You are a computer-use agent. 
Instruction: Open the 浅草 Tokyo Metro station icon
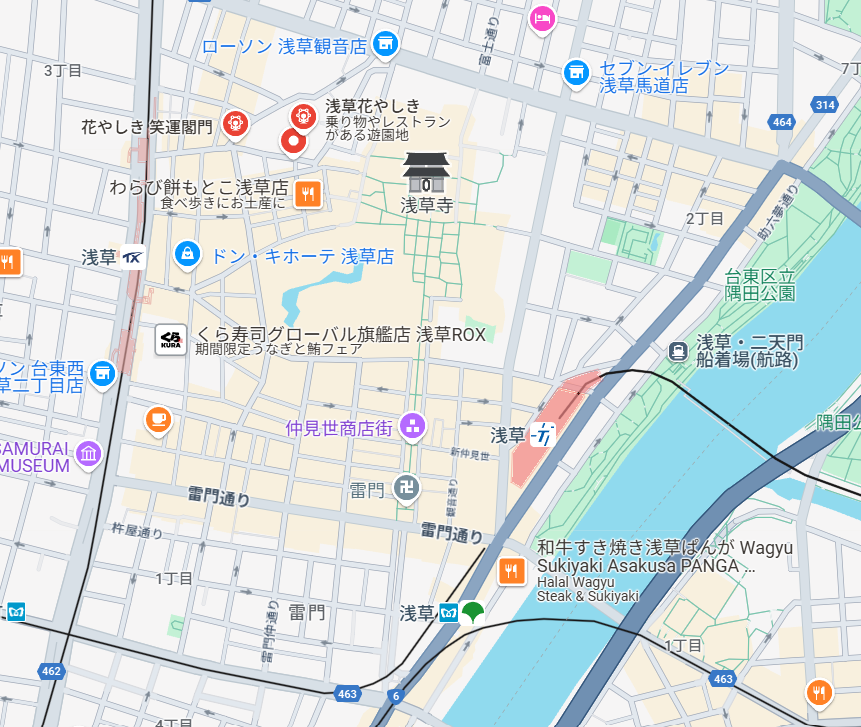tap(449, 612)
